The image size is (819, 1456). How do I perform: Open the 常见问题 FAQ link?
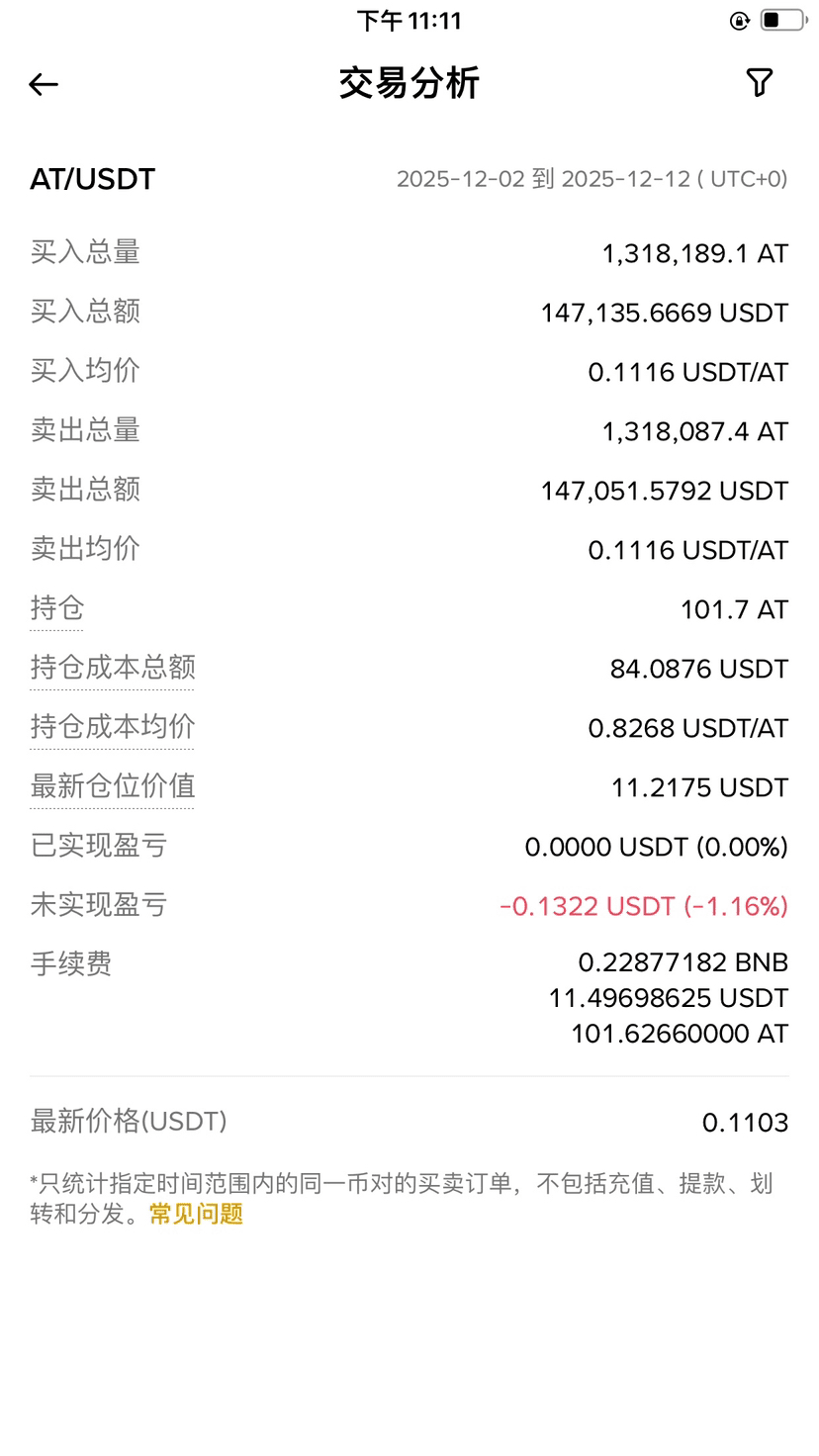[x=196, y=1214]
